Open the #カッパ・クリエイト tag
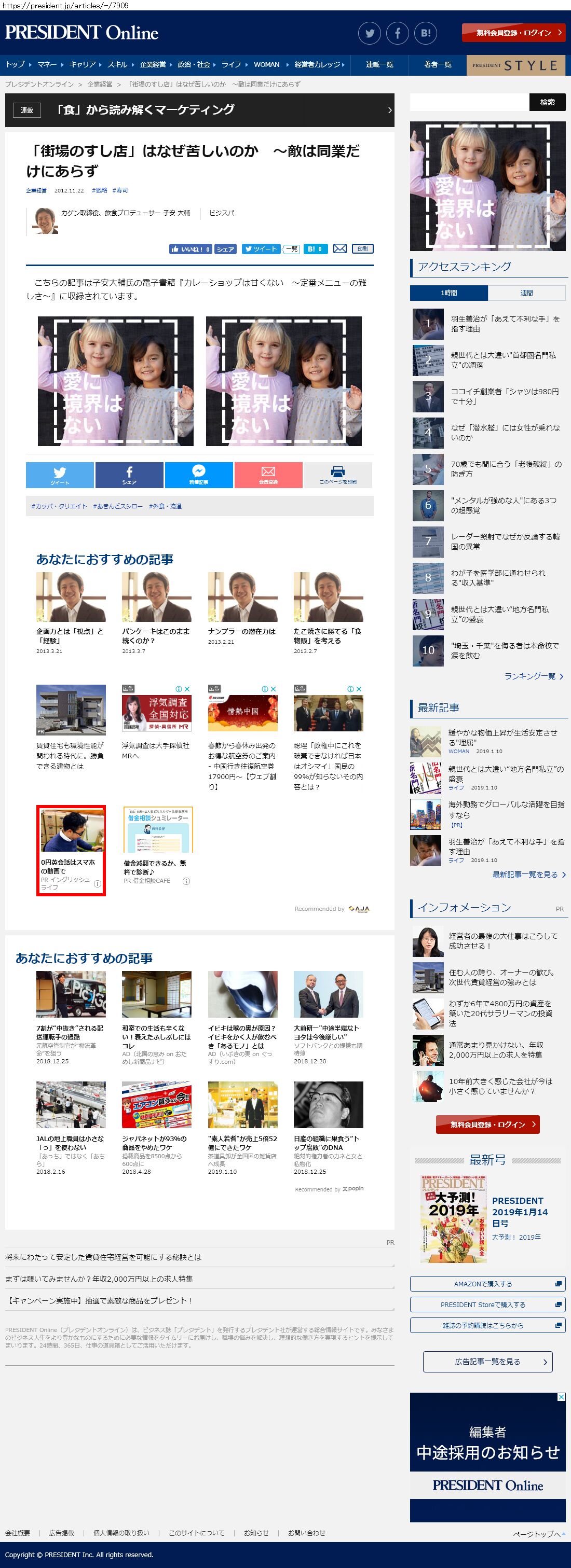Screen dimensions: 571x1568 tap(59, 506)
